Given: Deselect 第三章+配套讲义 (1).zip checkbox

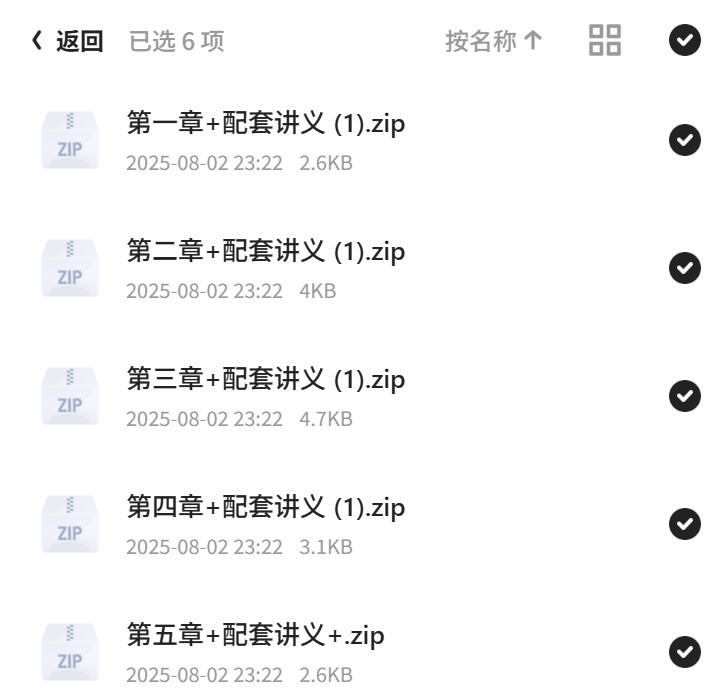Looking at the screenshot, I should click(x=684, y=396).
